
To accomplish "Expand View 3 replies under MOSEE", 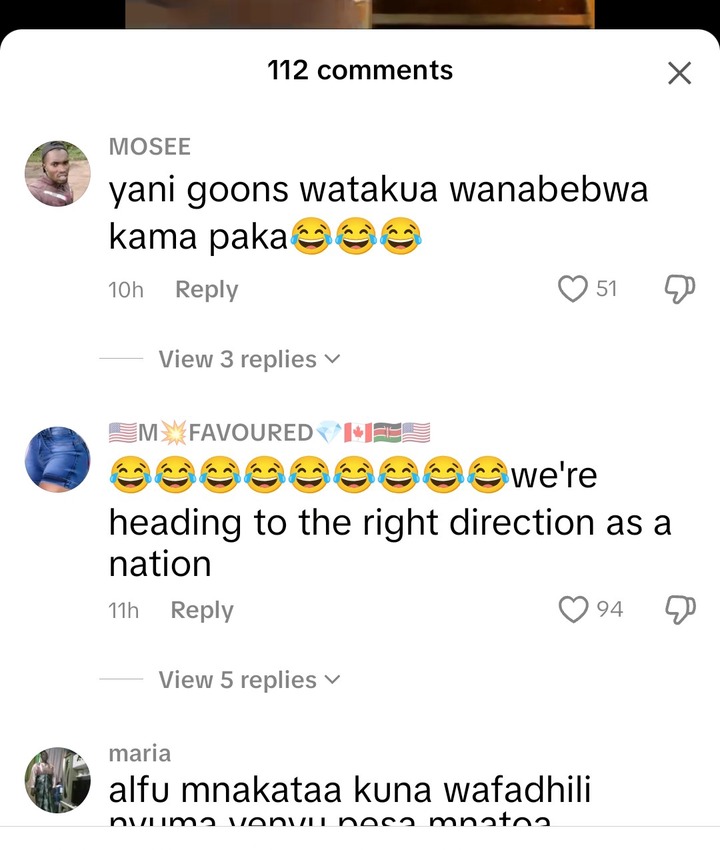I will point(248,359).
